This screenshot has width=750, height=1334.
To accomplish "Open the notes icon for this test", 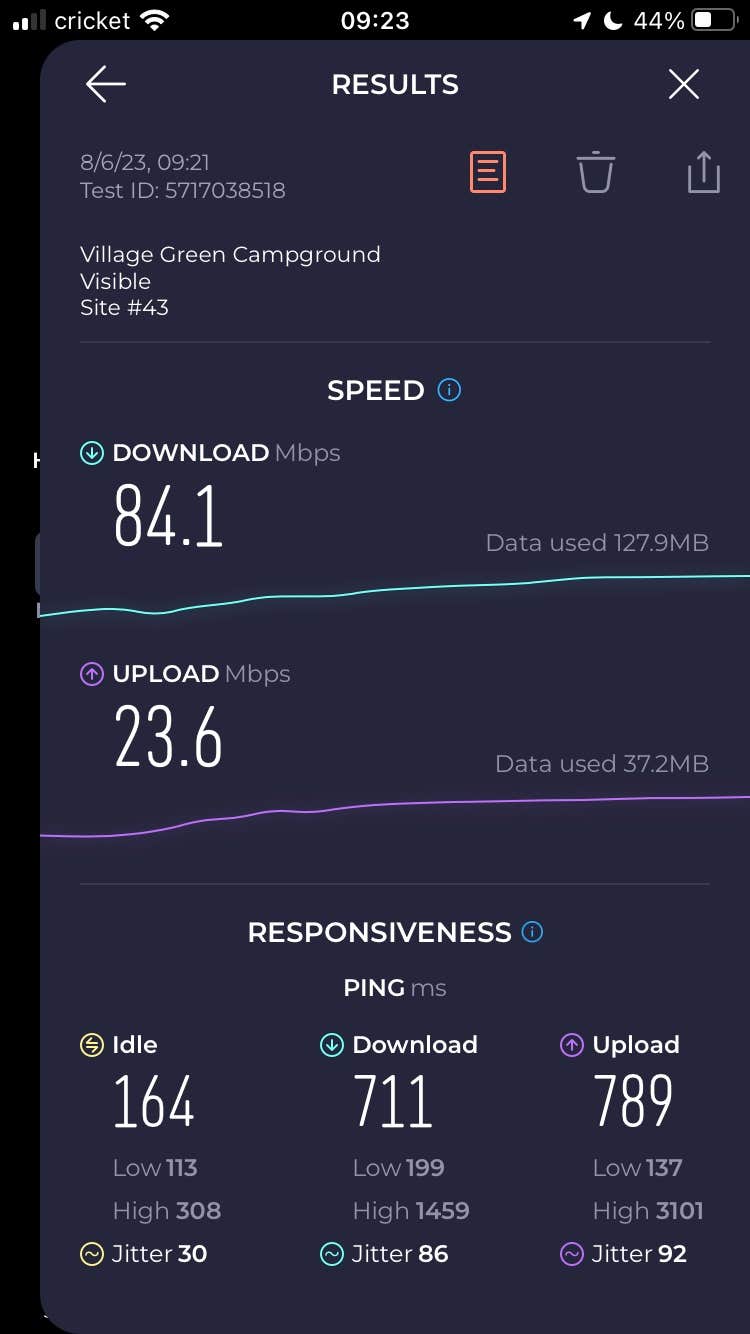I will (x=488, y=172).
